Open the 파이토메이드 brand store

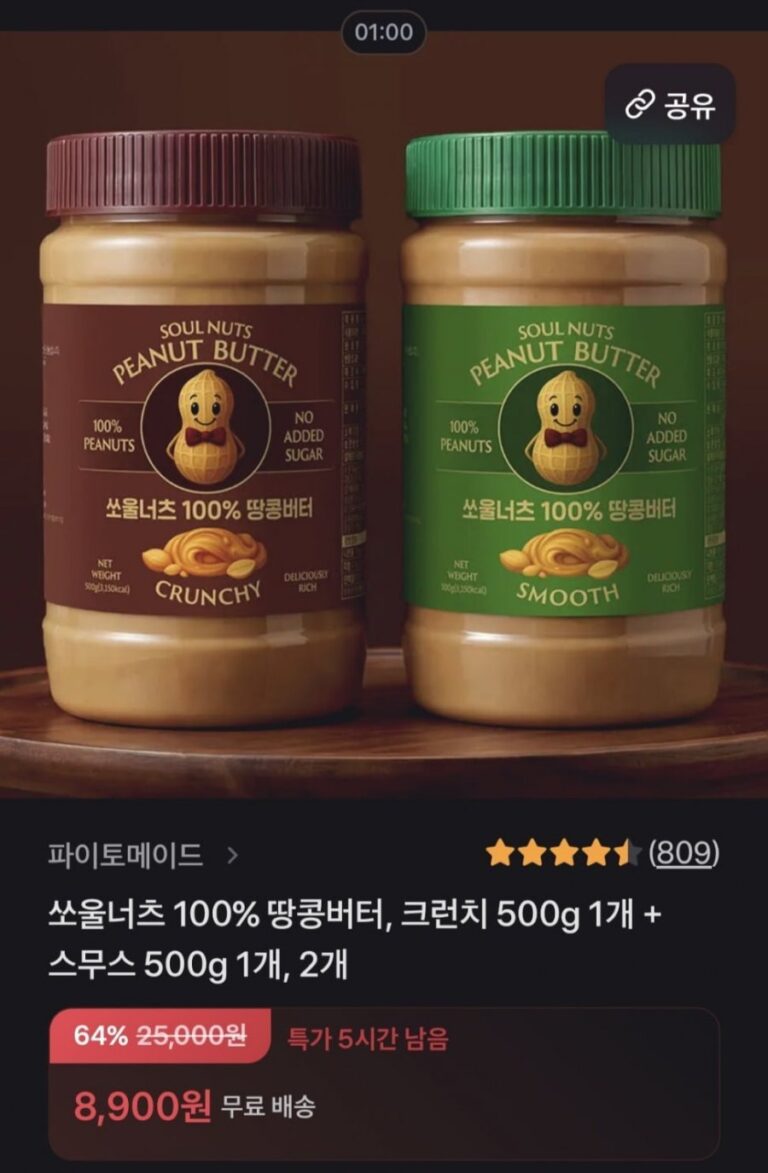(x=142, y=855)
